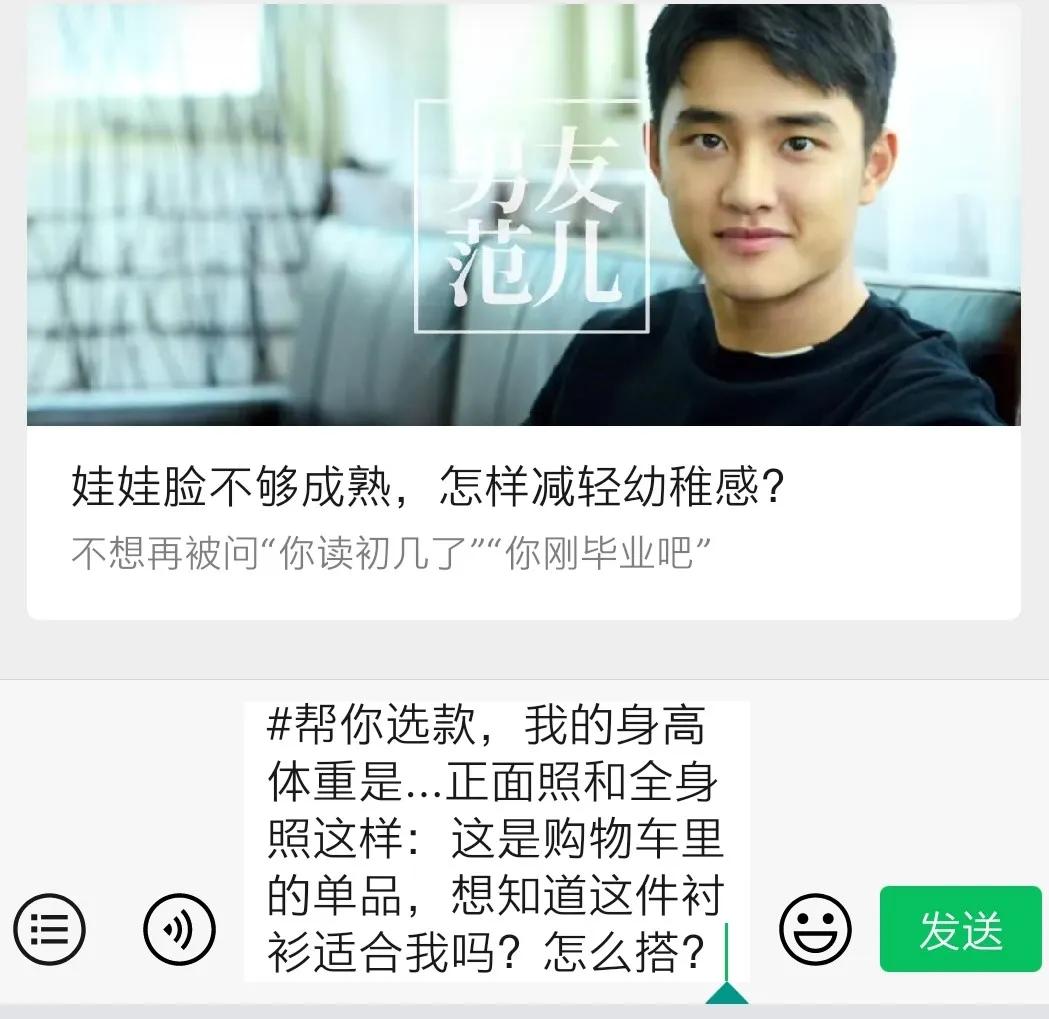Open the service menu list icon
The height and width of the screenshot is (1019, 1049).
(x=49, y=930)
